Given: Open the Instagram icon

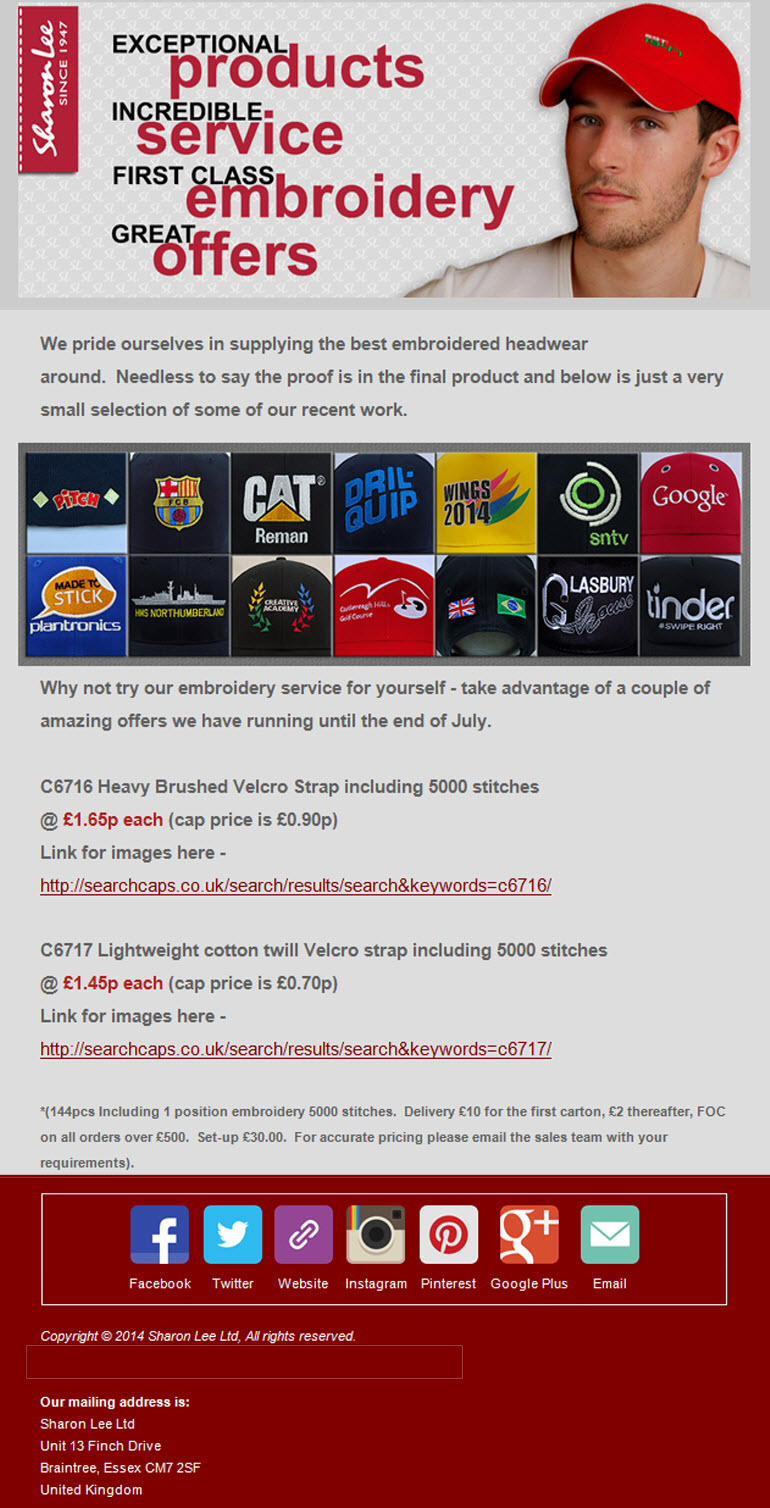Looking at the screenshot, I should click(x=376, y=1235).
